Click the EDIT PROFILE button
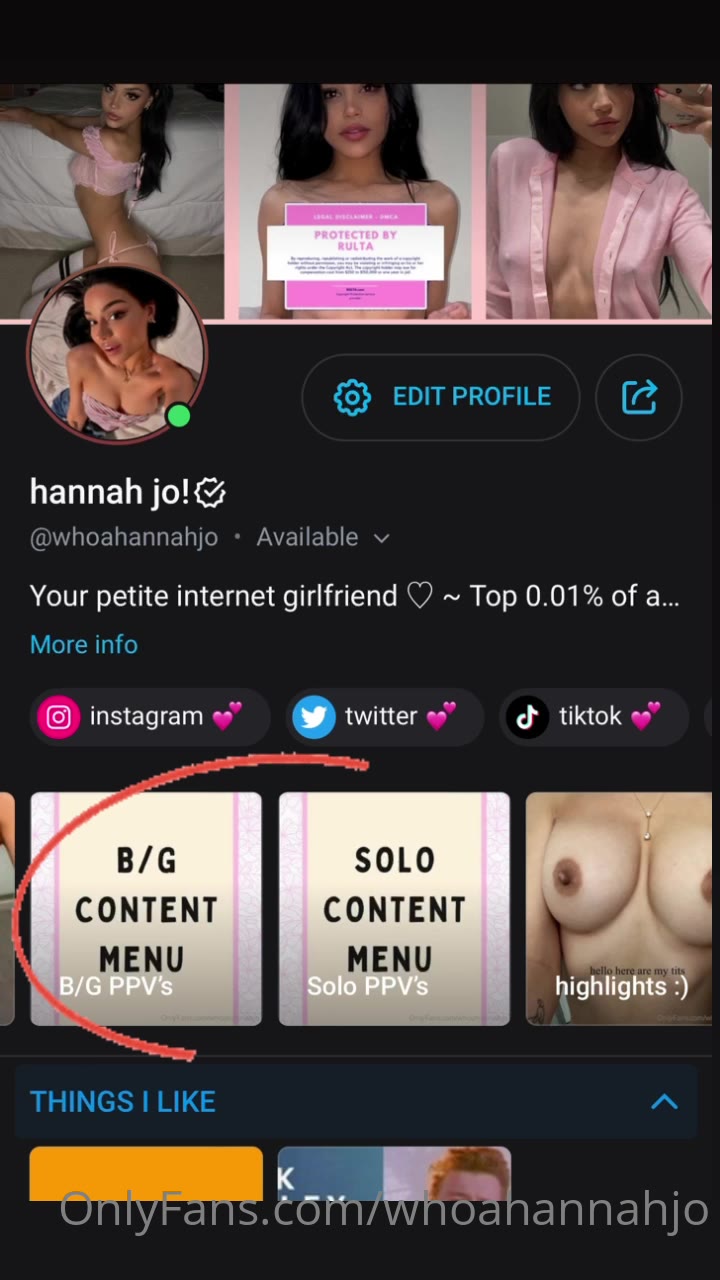720x1280 pixels. click(x=440, y=397)
